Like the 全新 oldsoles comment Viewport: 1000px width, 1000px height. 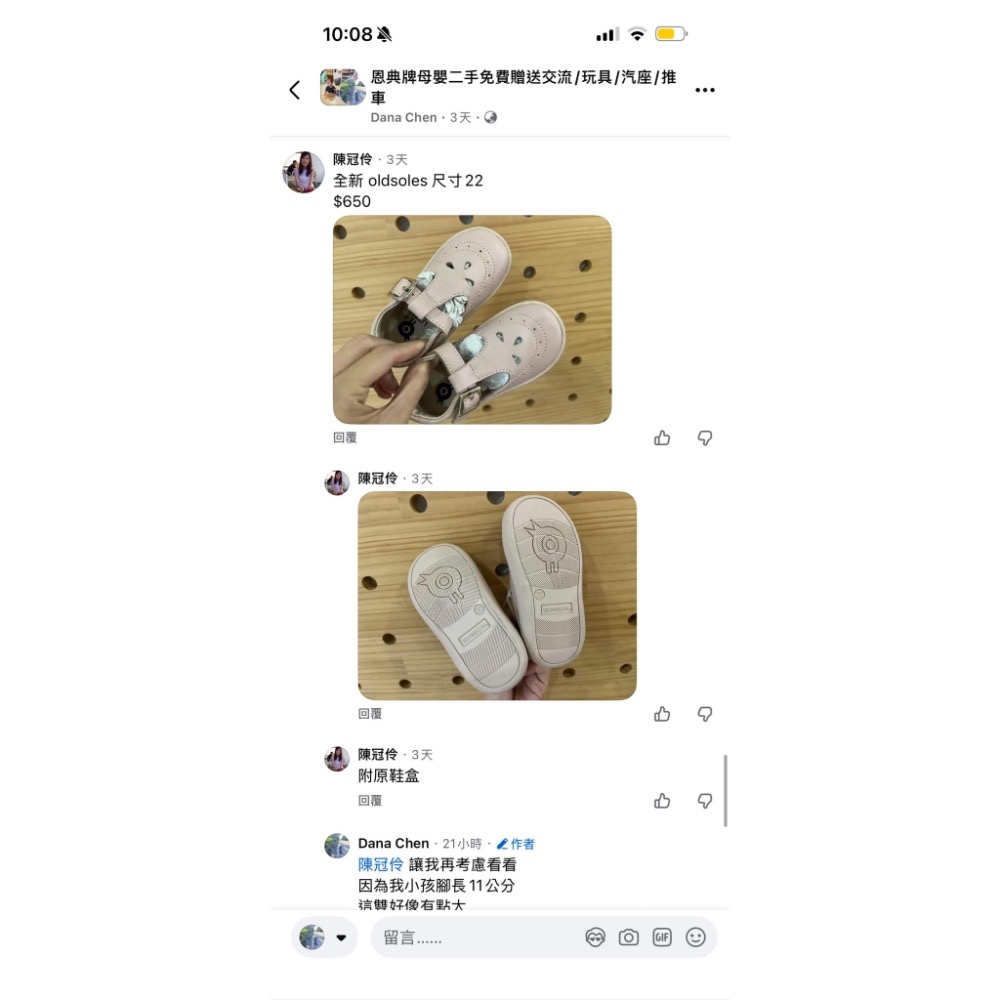[662, 438]
